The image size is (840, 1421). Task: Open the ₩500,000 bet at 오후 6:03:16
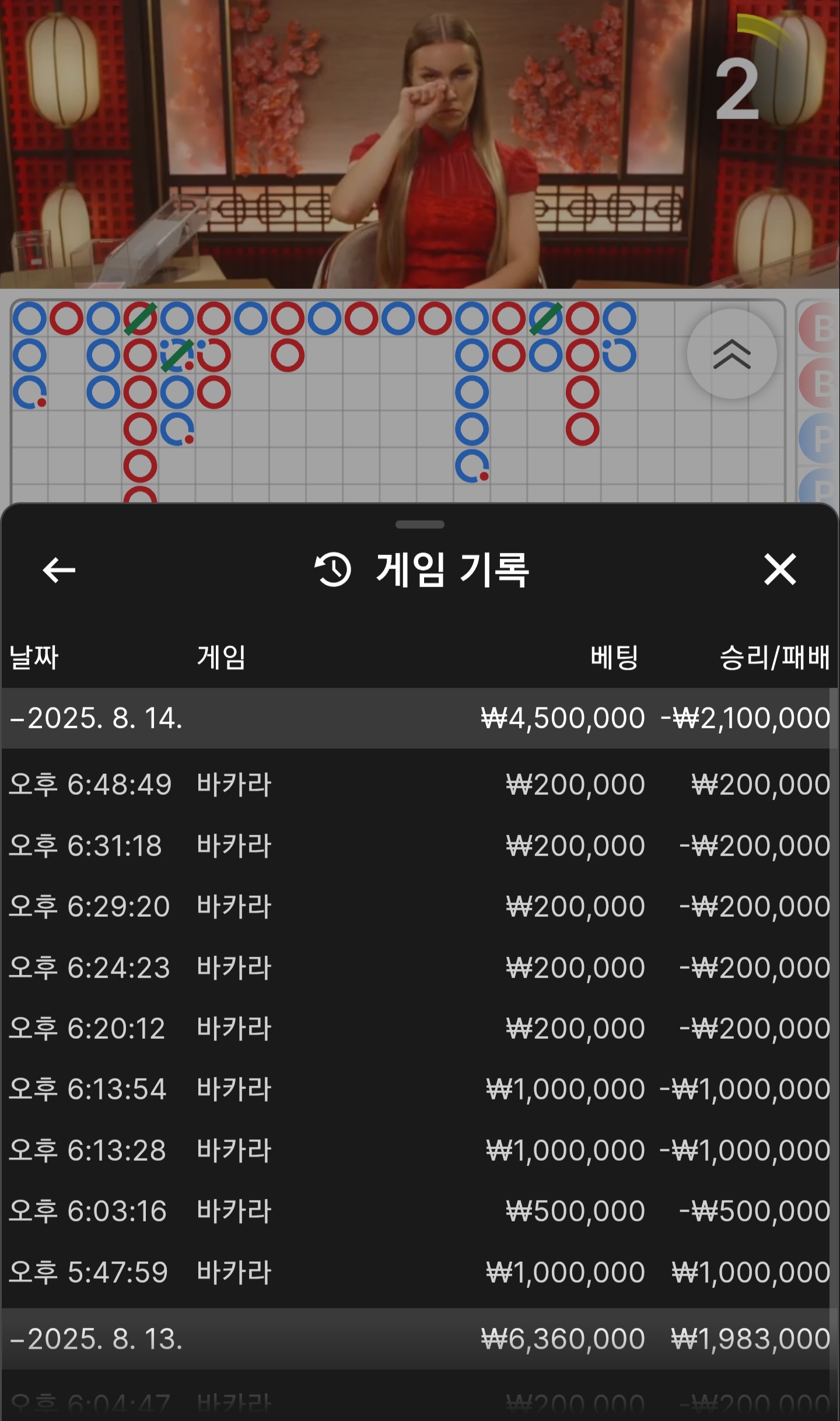click(x=419, y=1211)
